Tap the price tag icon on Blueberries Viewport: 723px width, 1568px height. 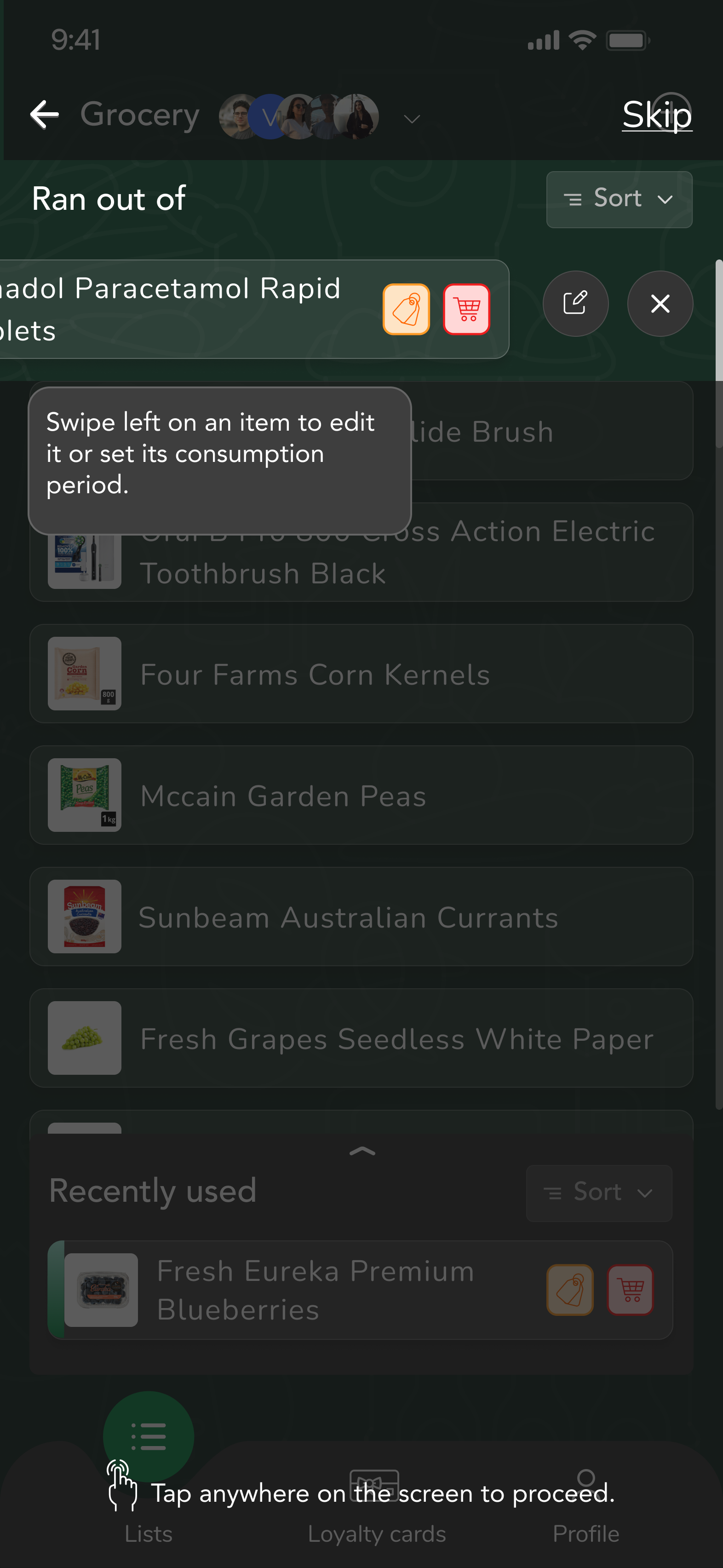coord(570,1290)
